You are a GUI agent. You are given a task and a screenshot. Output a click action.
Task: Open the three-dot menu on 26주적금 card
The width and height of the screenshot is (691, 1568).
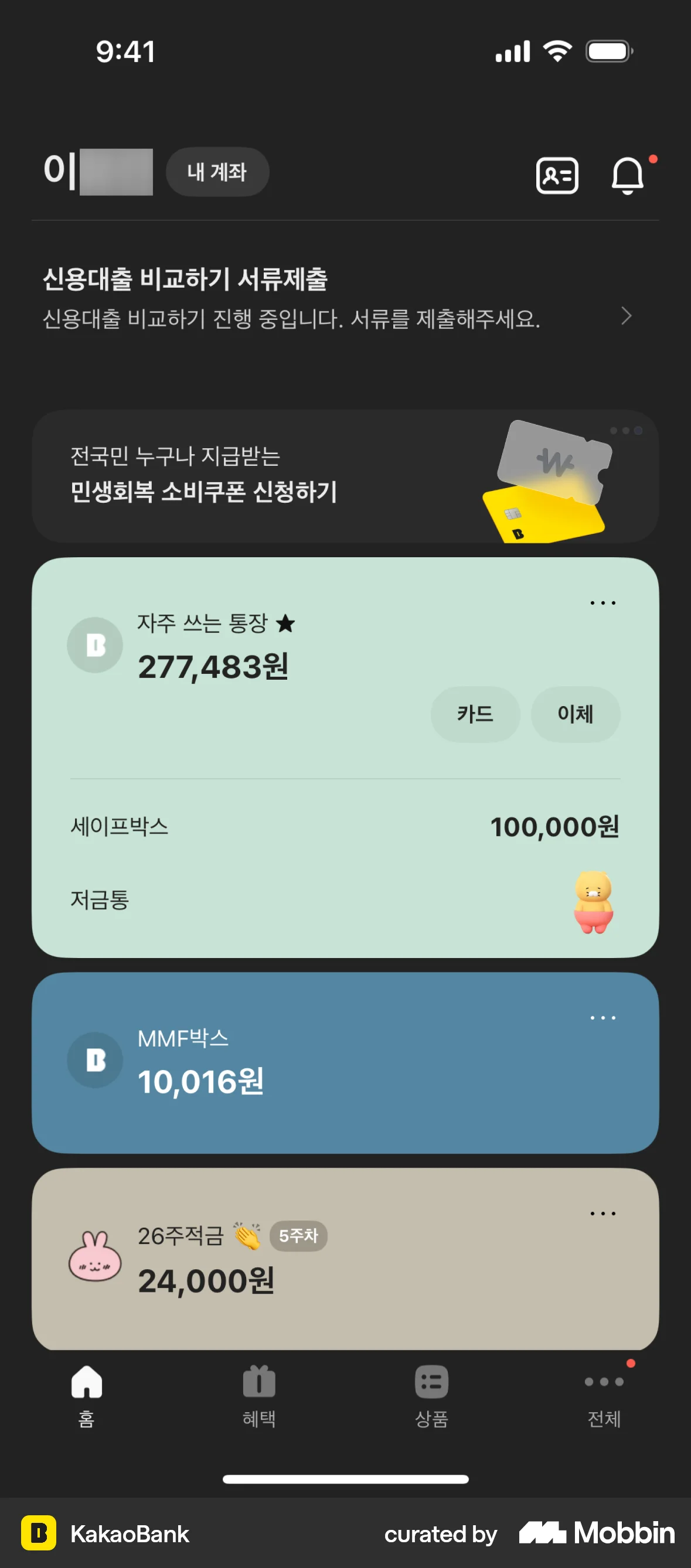pyautogui.click(x=601, y=1212)
